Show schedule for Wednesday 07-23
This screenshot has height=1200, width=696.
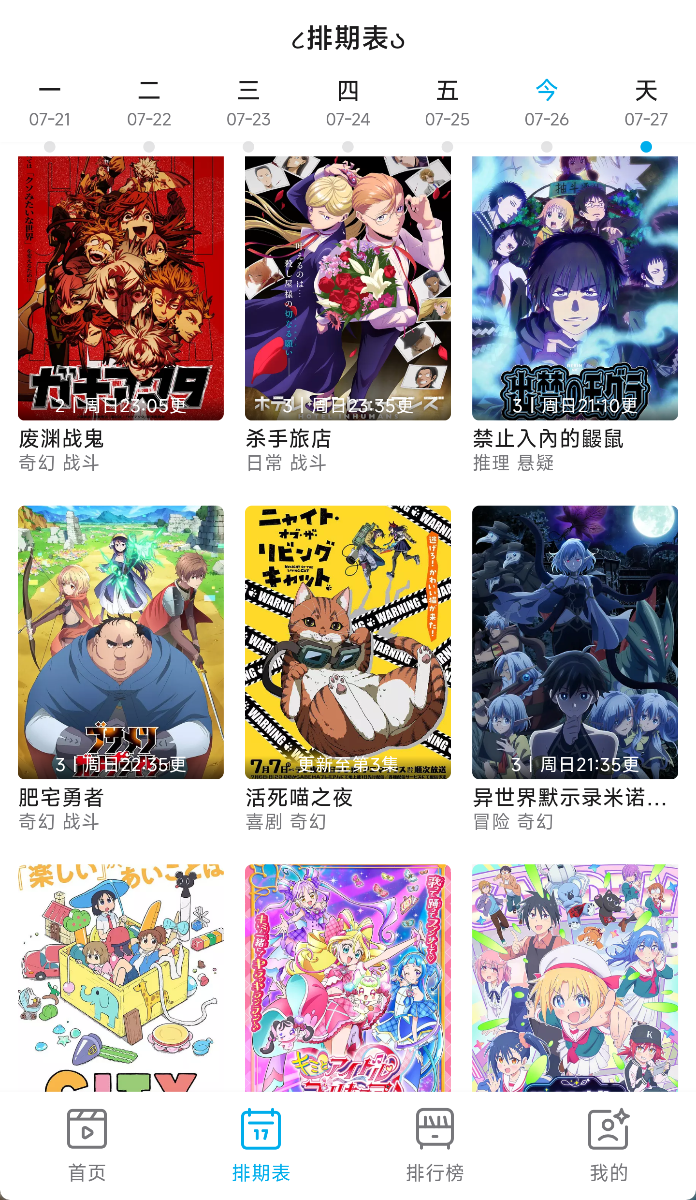[248, 105]
